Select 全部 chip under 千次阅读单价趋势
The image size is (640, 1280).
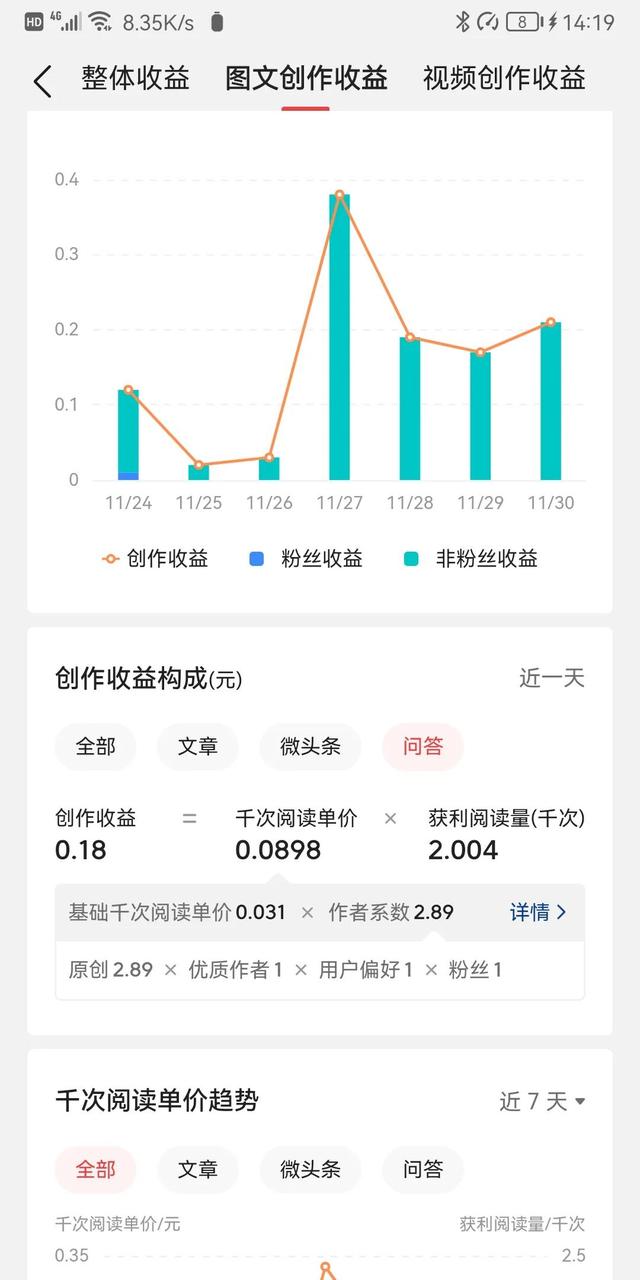tap(96, 1169)
